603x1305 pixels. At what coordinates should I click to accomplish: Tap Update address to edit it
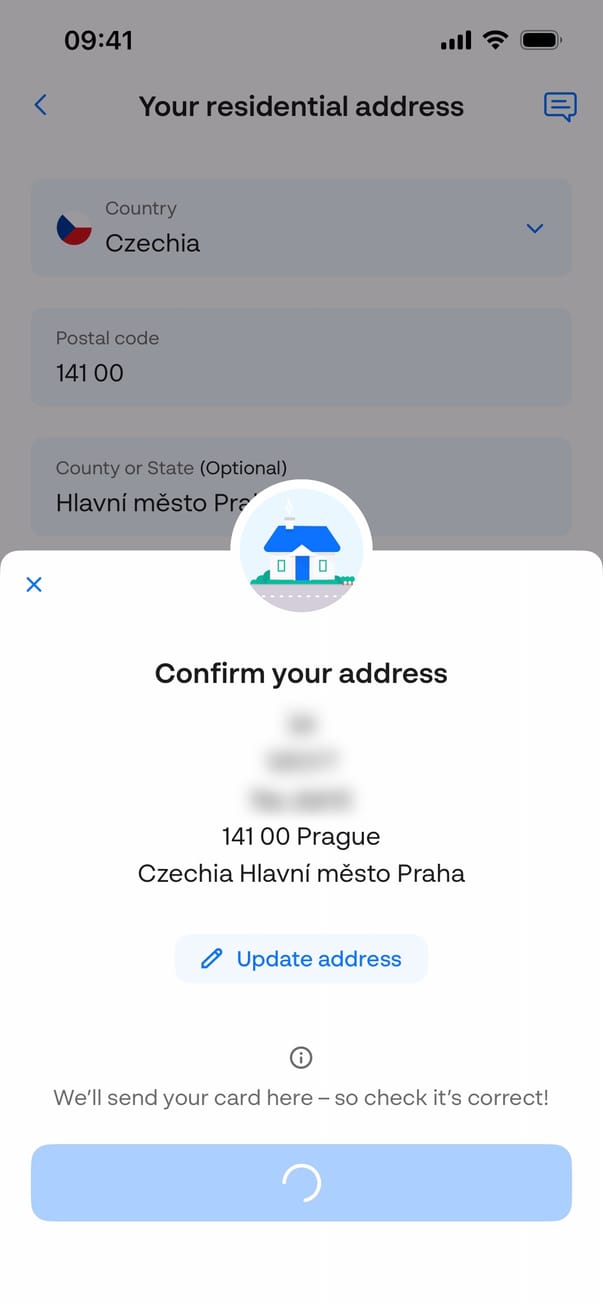[301, 959]
